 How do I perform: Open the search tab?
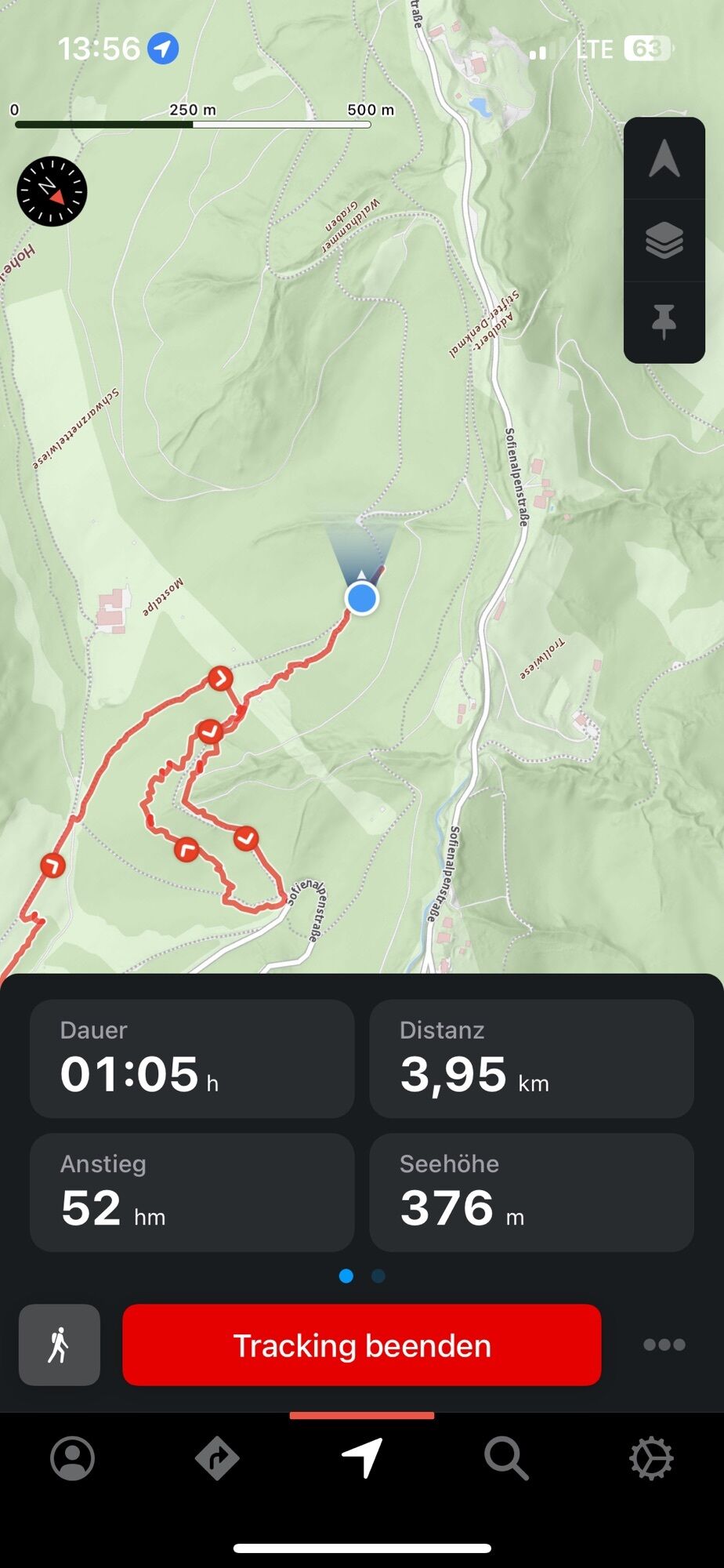point(506,1458)
